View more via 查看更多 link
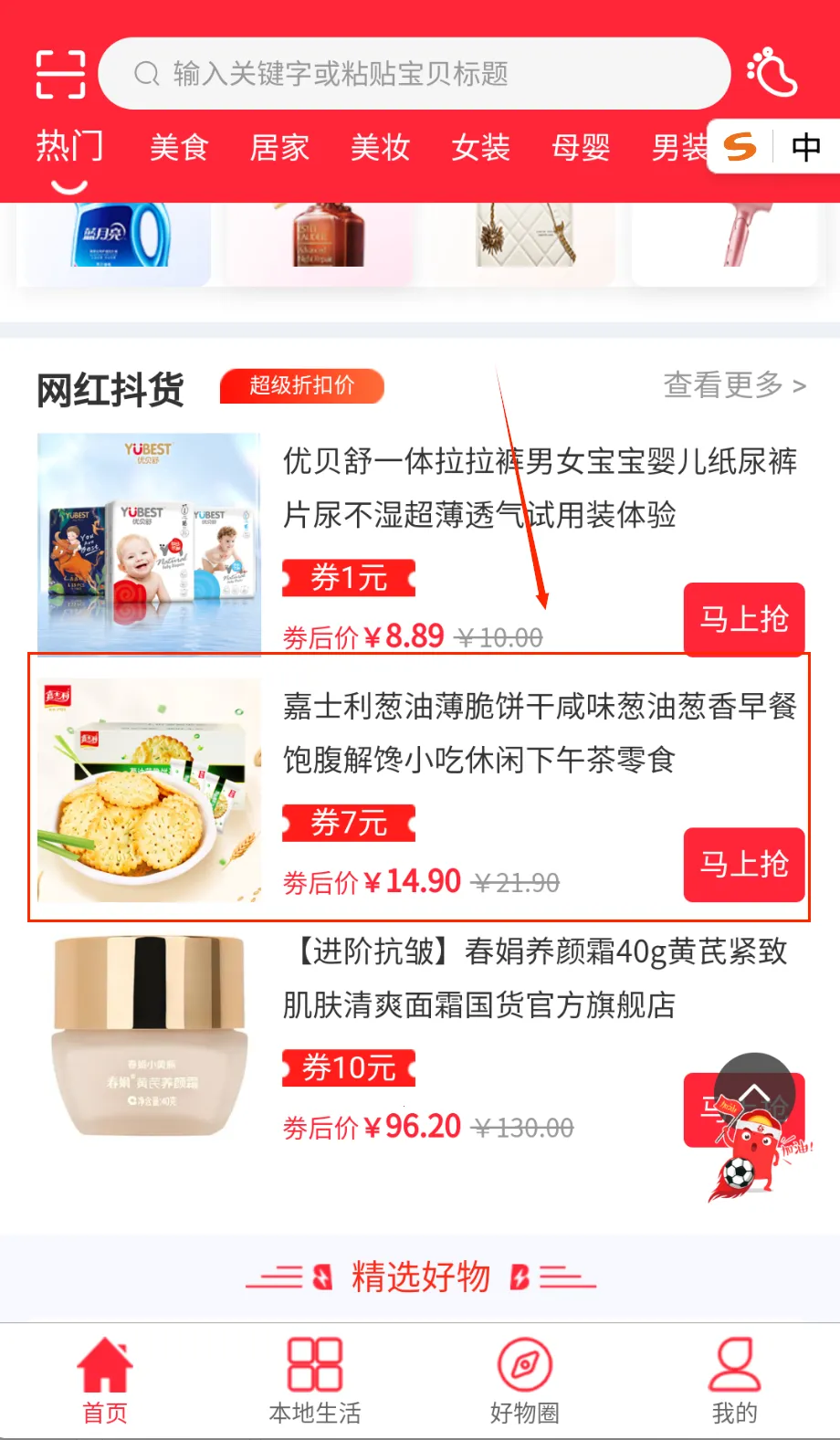This screenshot has width=840, height=1440. pyautogui.click(x=734, y=385)
